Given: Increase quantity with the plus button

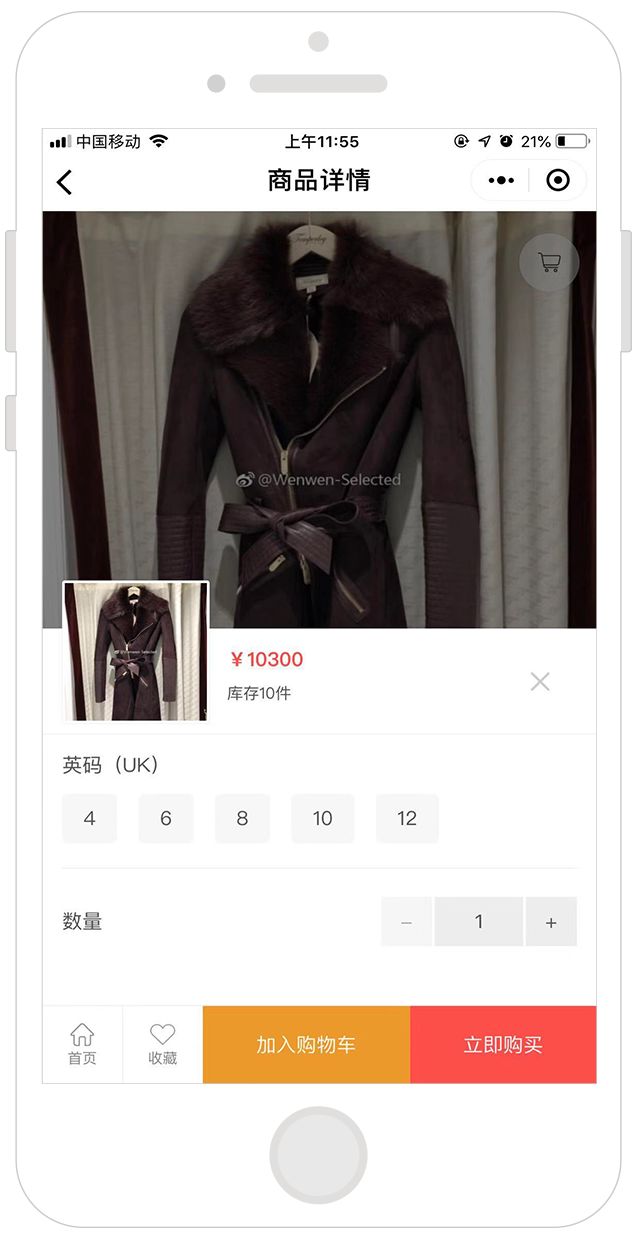Looking at the screenshot, I should click(551, 922).
